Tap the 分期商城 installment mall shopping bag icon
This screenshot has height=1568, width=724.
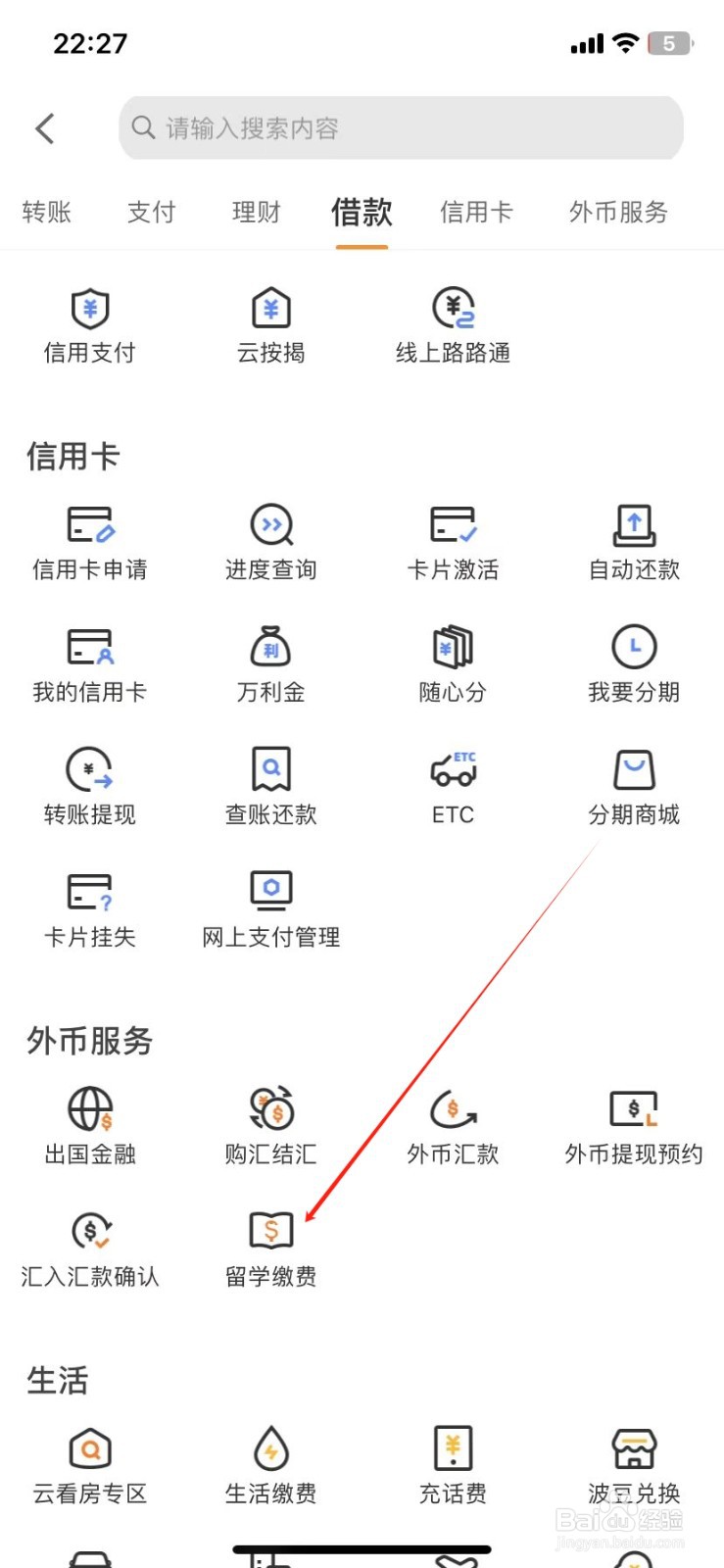[634, 784]
